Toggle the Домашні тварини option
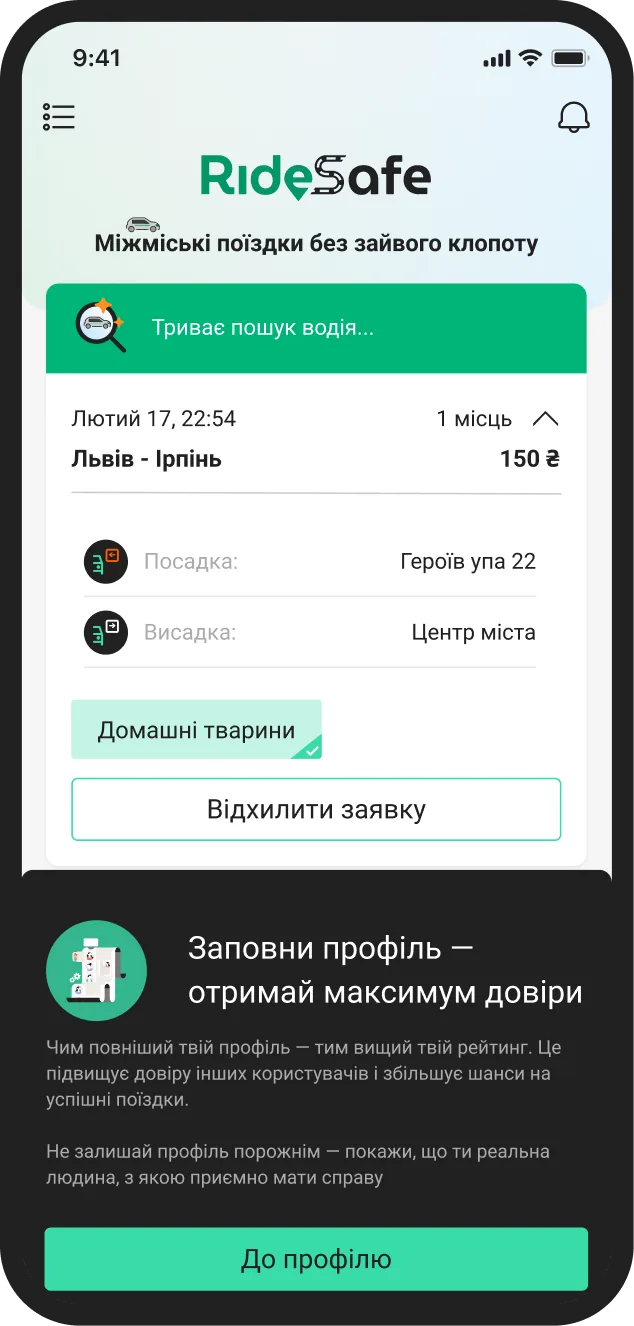This screenshot has height=1326, width=634. (x=196, y=730)
